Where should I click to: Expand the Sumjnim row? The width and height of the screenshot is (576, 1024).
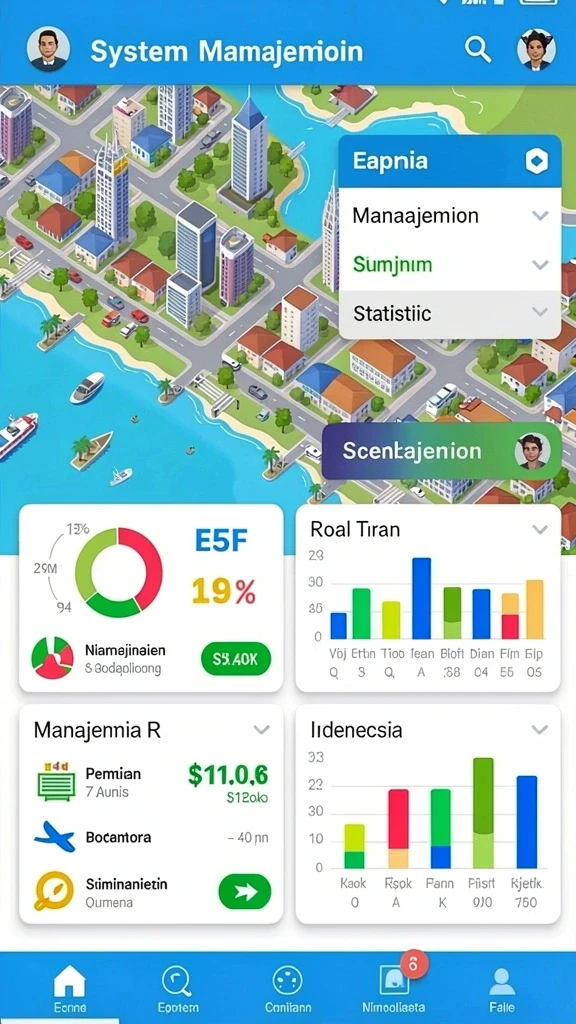[450, 264]
